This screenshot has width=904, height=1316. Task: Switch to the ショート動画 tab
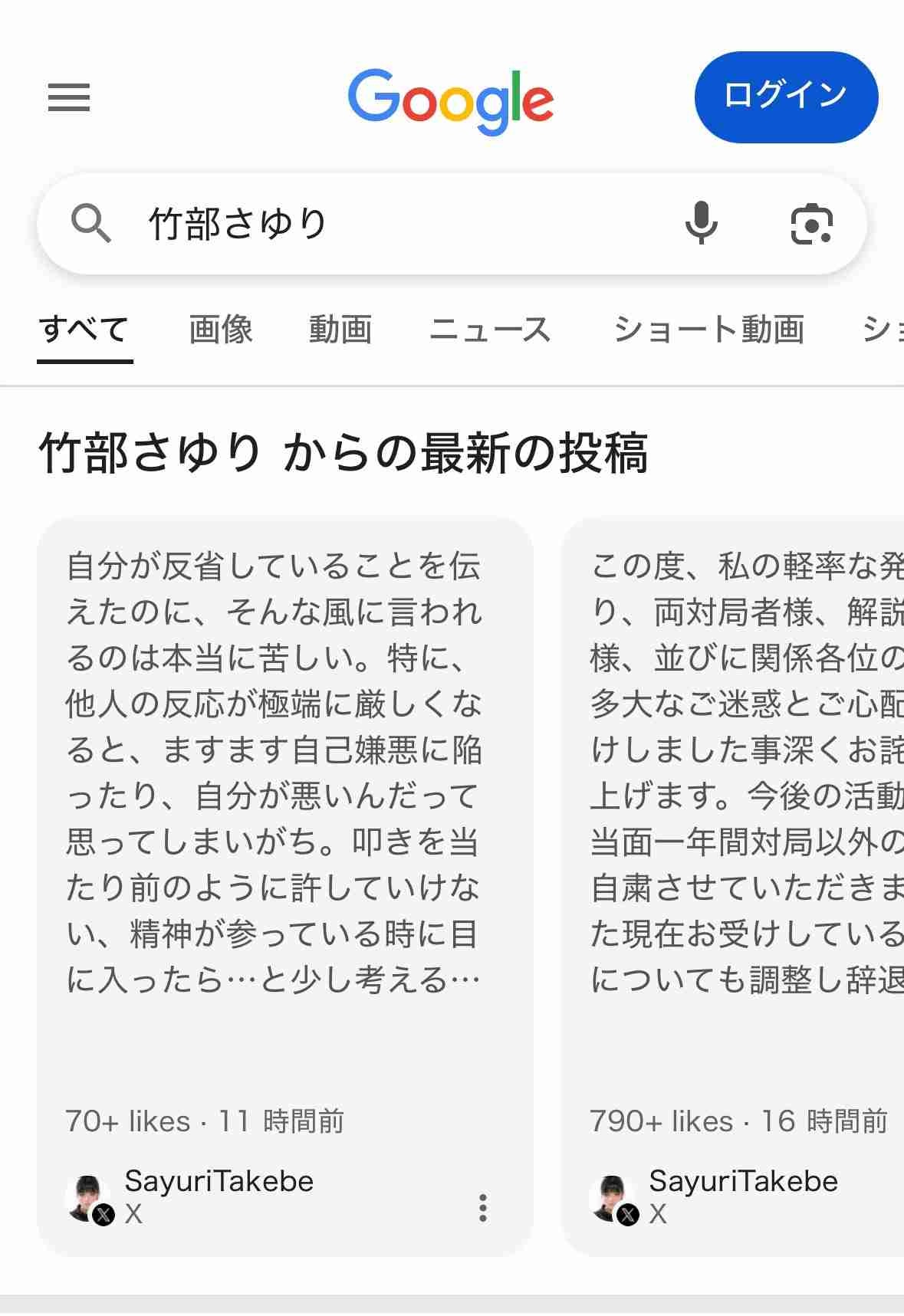tap(709, 330)
